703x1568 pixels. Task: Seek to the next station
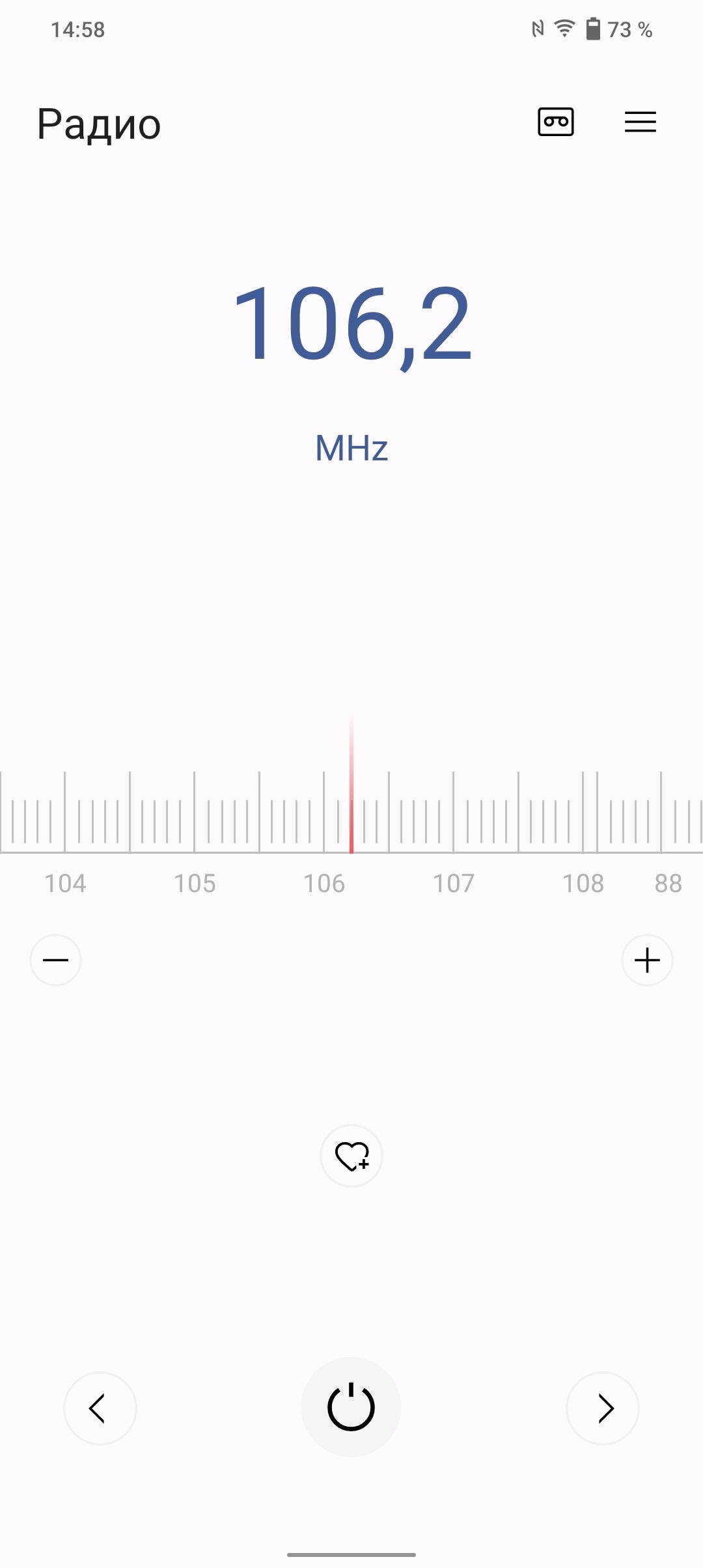pos(603,1408)
